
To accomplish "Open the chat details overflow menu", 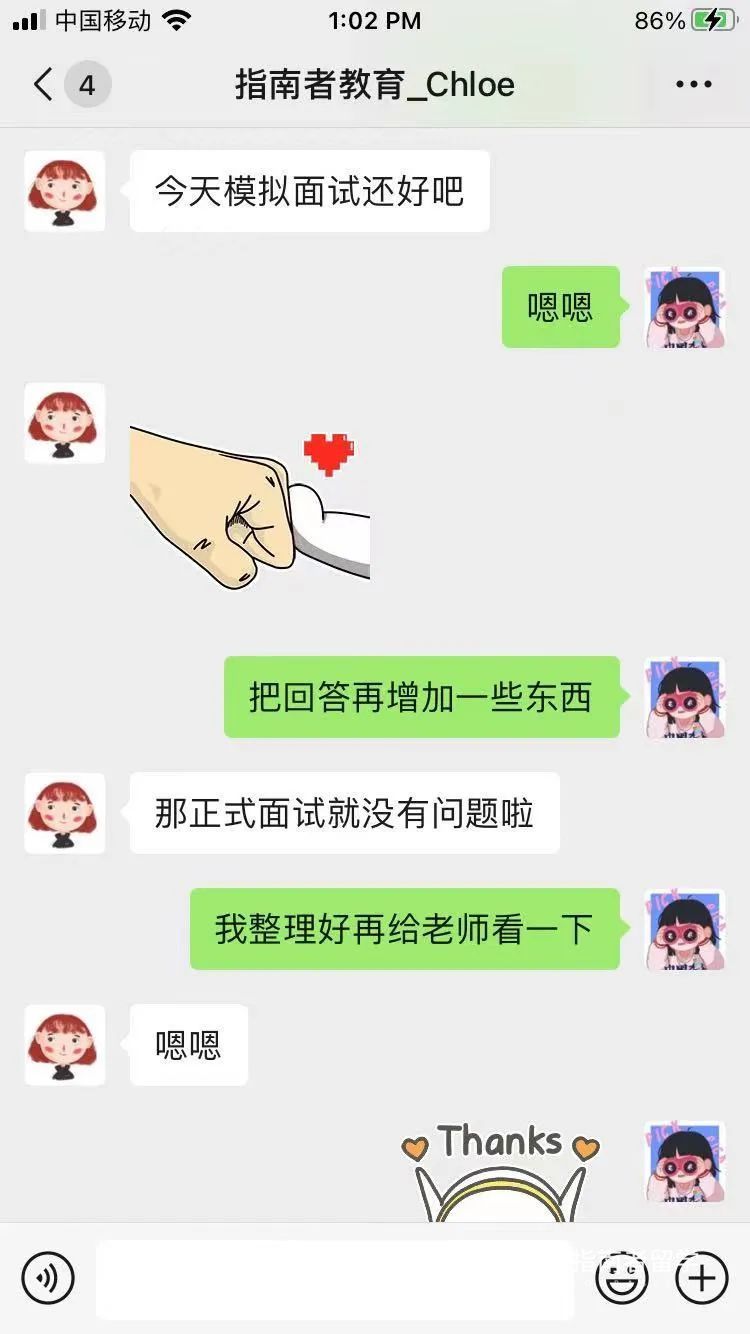I will click(693, 85).
